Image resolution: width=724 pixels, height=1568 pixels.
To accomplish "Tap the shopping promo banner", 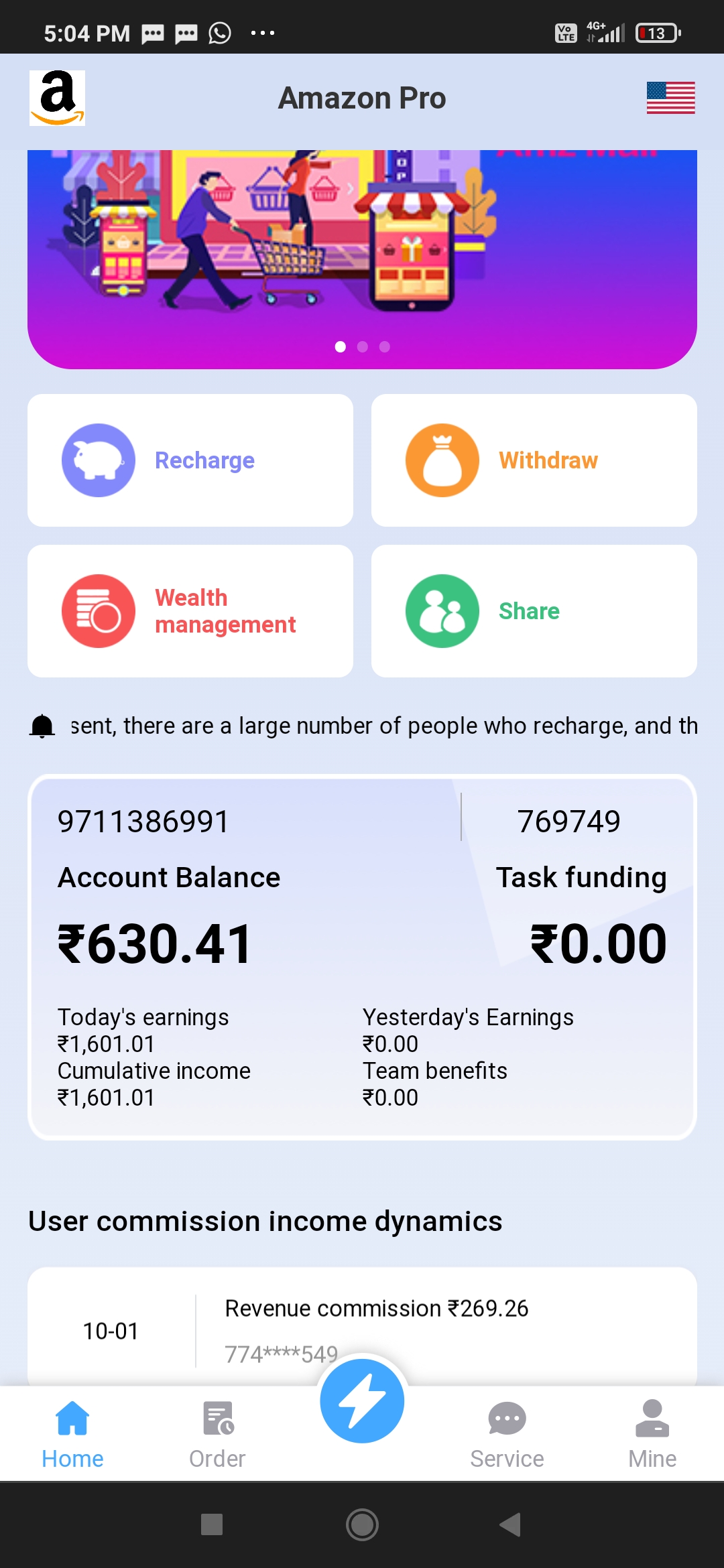I will coord(362,259).
